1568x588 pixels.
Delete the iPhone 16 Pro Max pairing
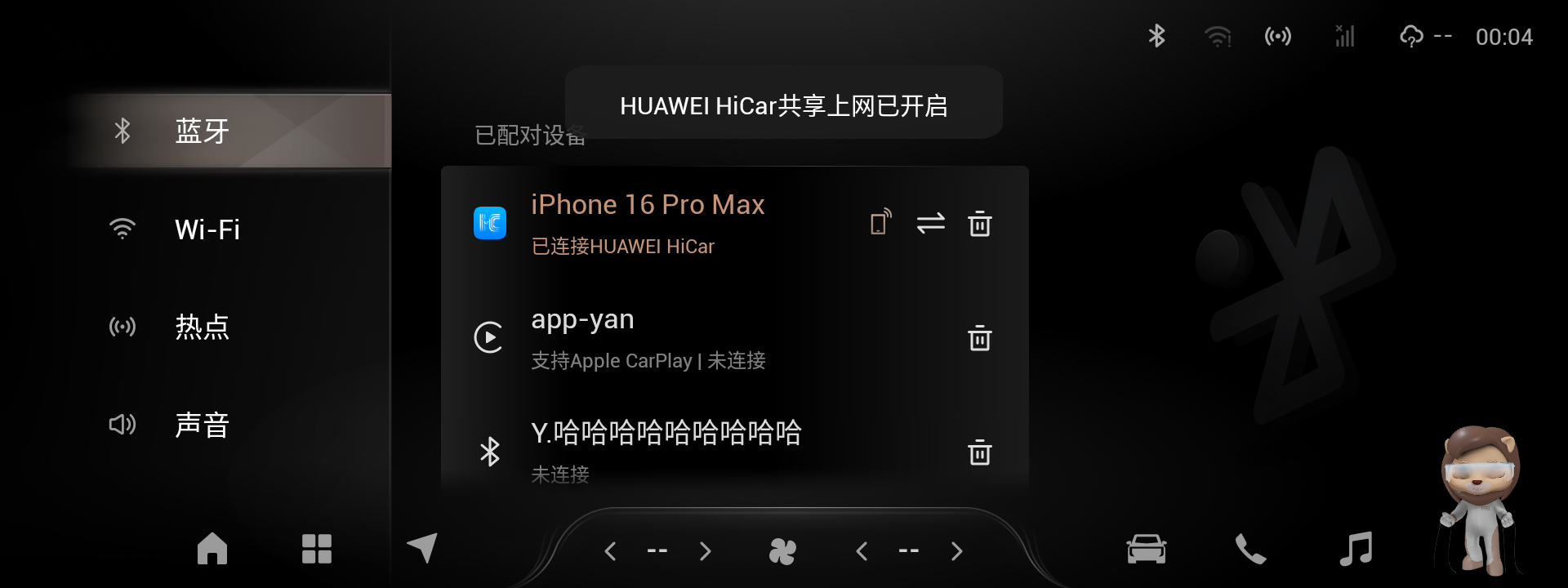point(979,224)
